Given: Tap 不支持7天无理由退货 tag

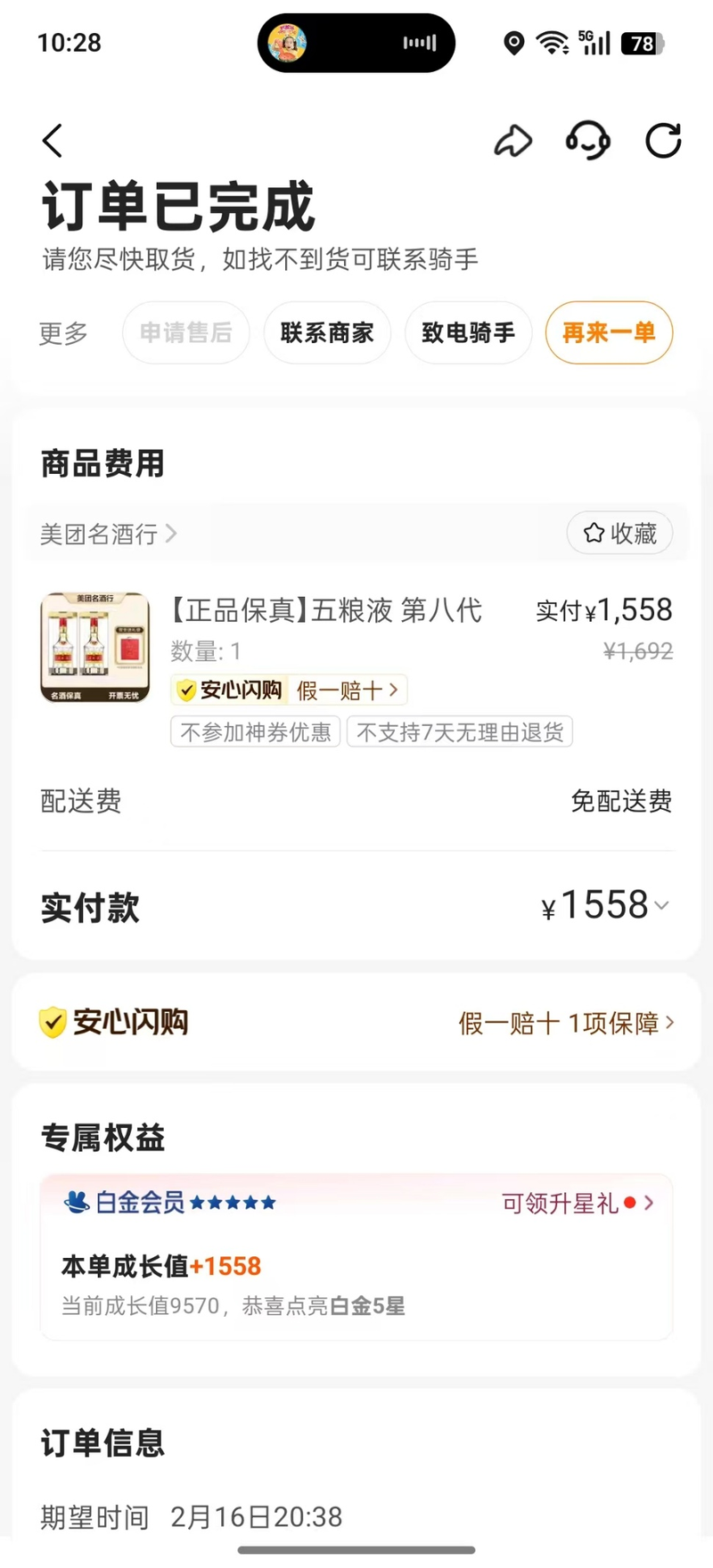Looking at the screenshot, I should (x=459, y=731).
